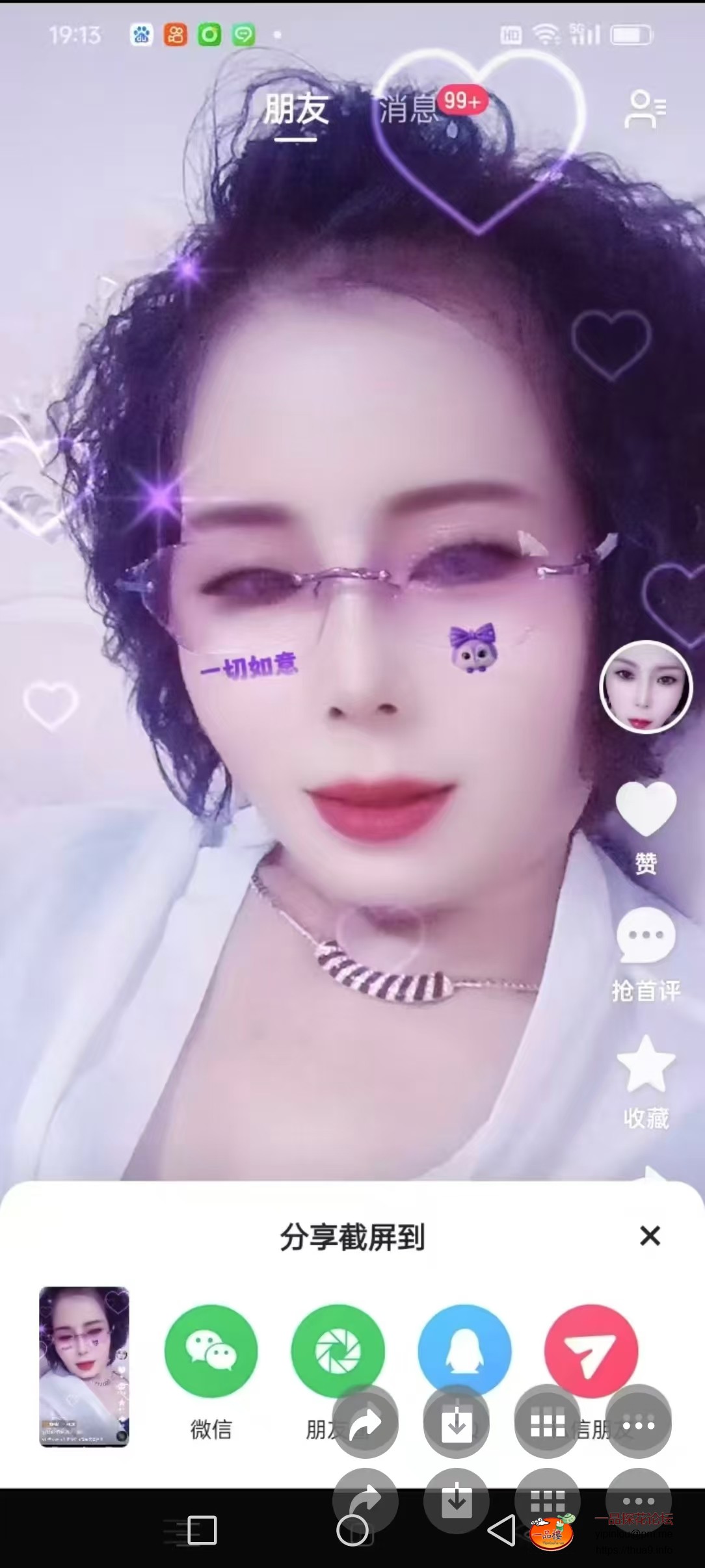Viewport: 705px width, 1568px height.
Task: Open the add friends icon
Action: tap(644, 109)
